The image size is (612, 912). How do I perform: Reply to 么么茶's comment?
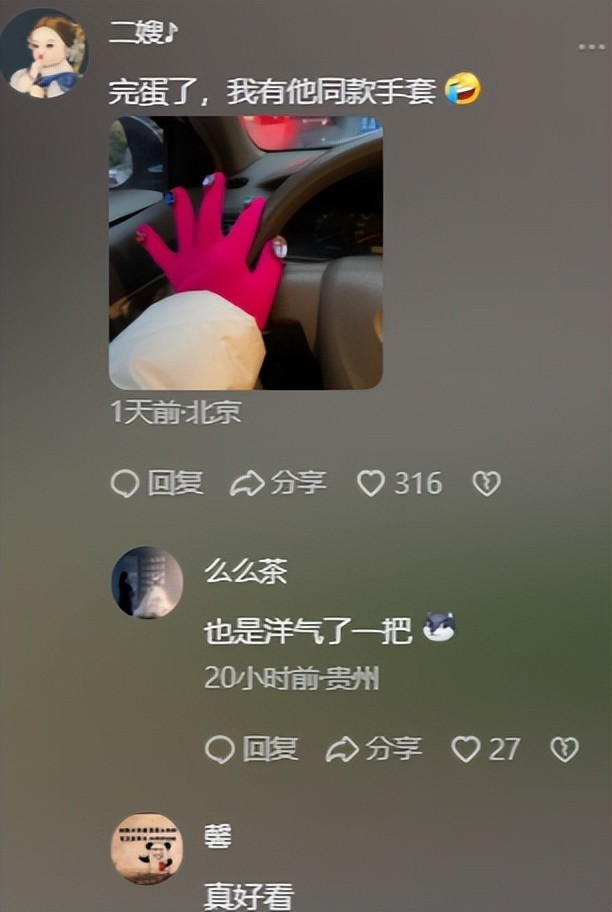pyautogui.click(x=251, y=749)
